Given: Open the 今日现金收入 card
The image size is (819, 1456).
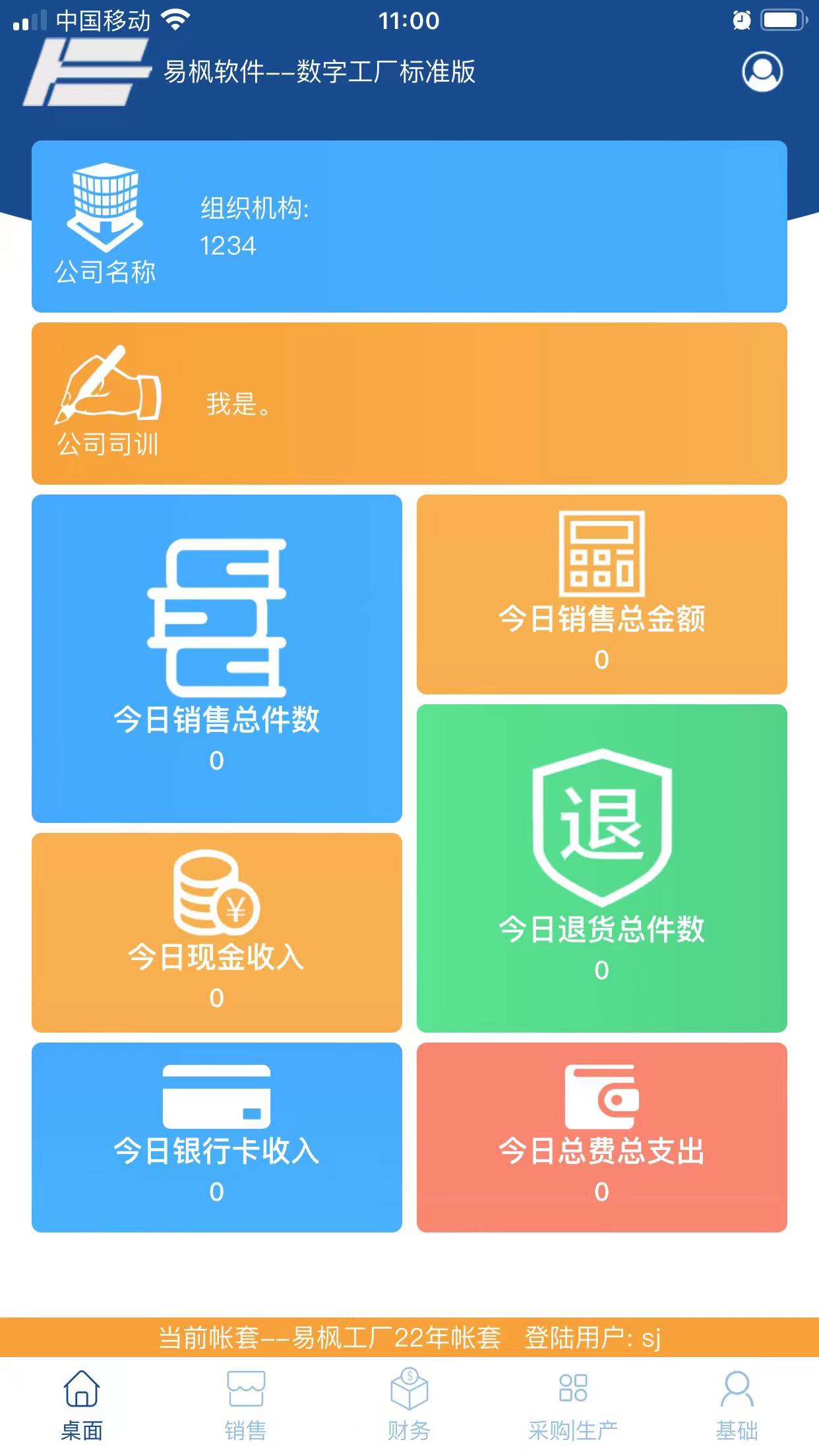Looking at the screenshot, I should pyautogui.click(x=217, y=932).
